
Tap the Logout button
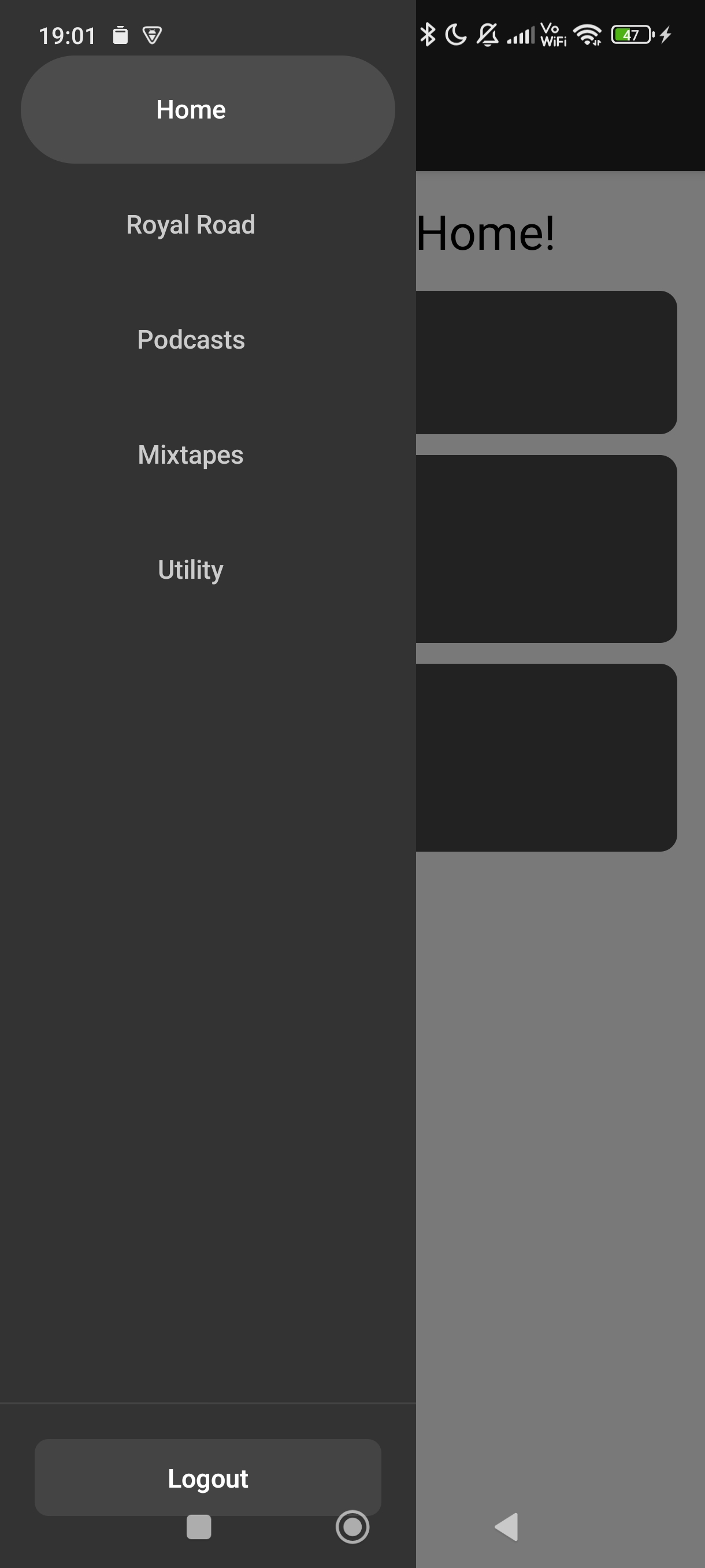(208, 1478)
